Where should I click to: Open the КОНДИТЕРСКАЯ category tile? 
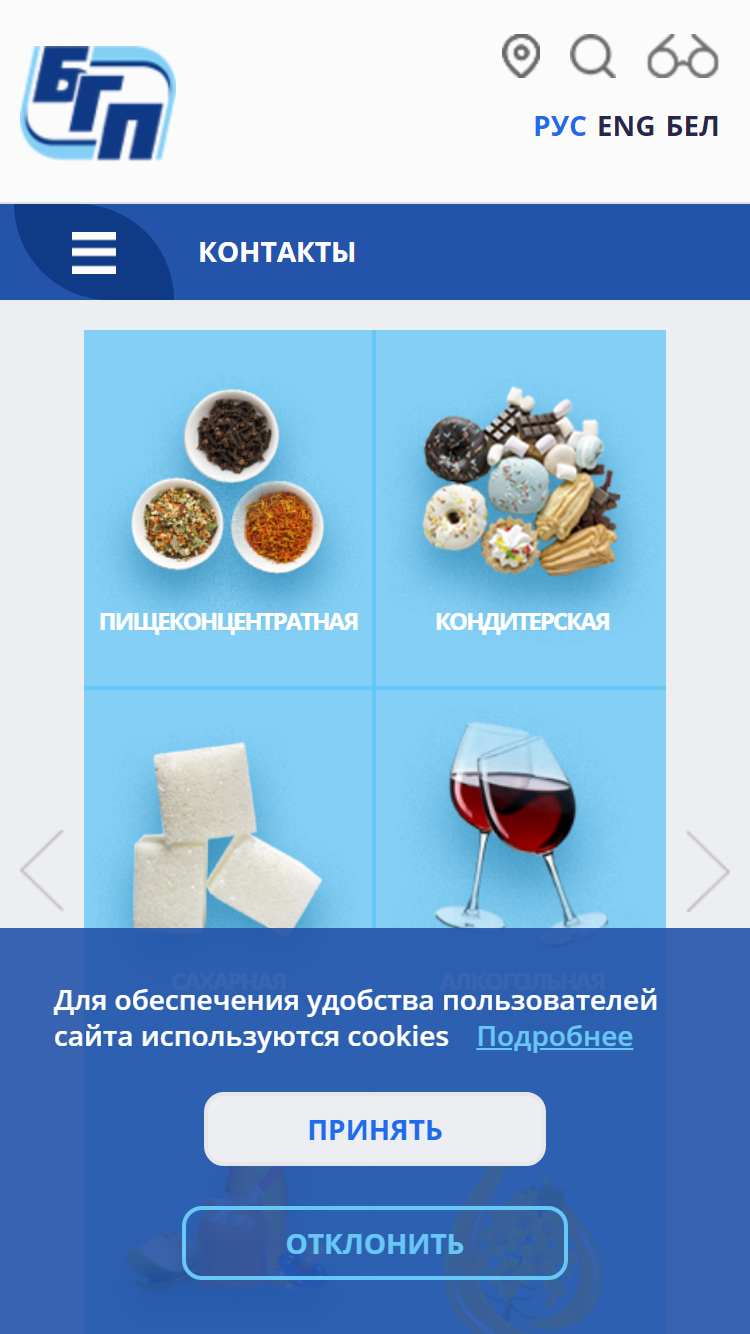tap(522, 508)
